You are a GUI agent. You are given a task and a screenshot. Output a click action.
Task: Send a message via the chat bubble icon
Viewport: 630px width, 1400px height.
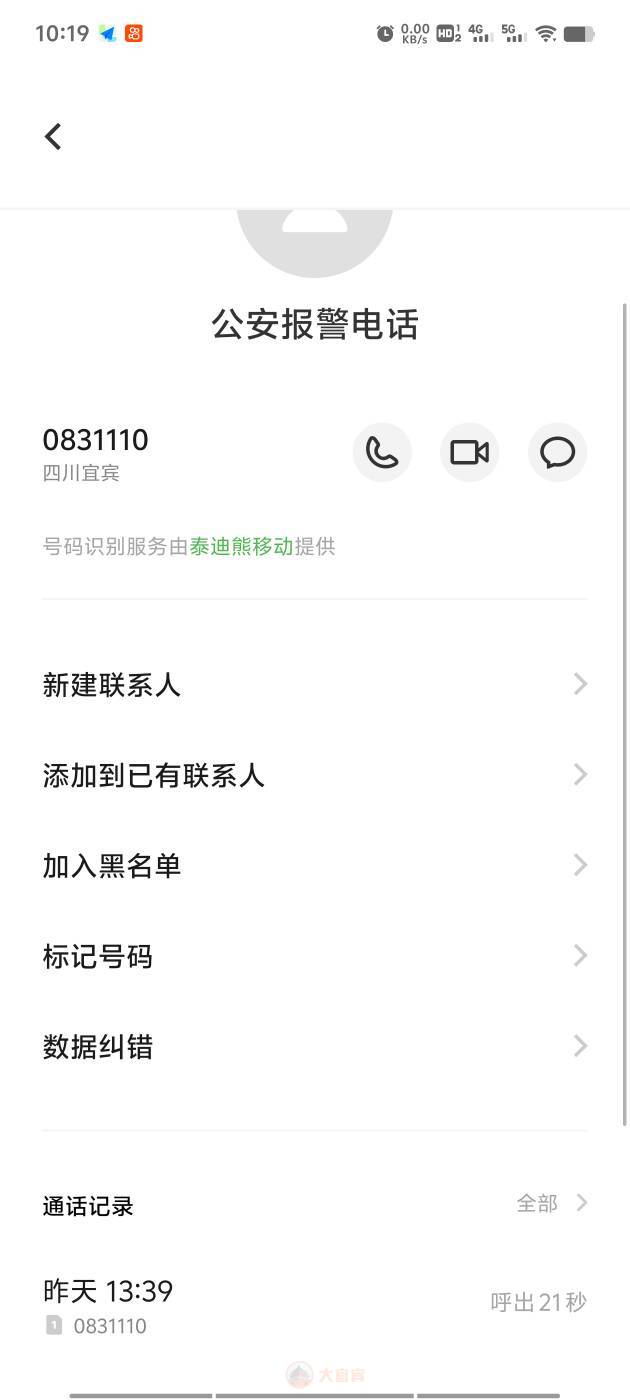557,453
